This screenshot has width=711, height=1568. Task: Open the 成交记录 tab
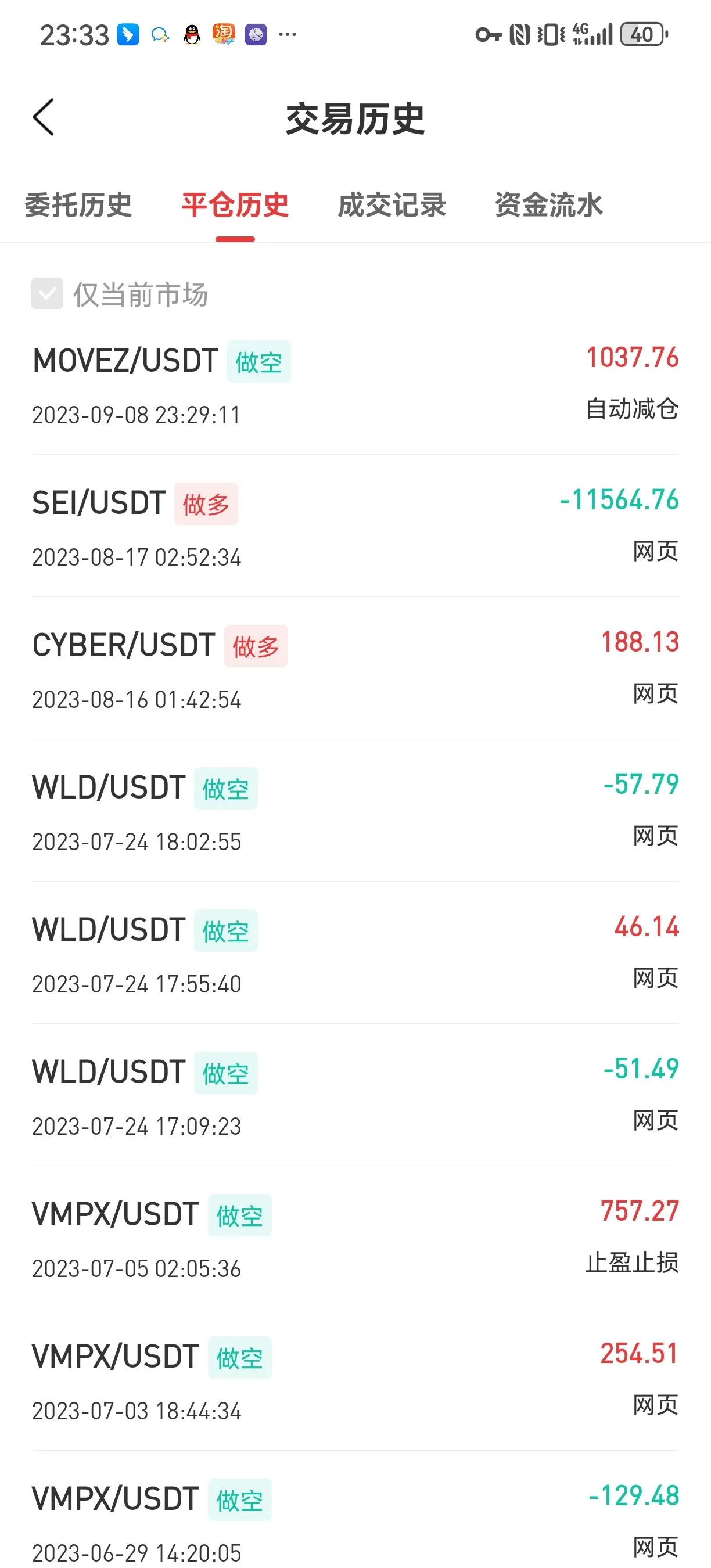click(392, 205)
